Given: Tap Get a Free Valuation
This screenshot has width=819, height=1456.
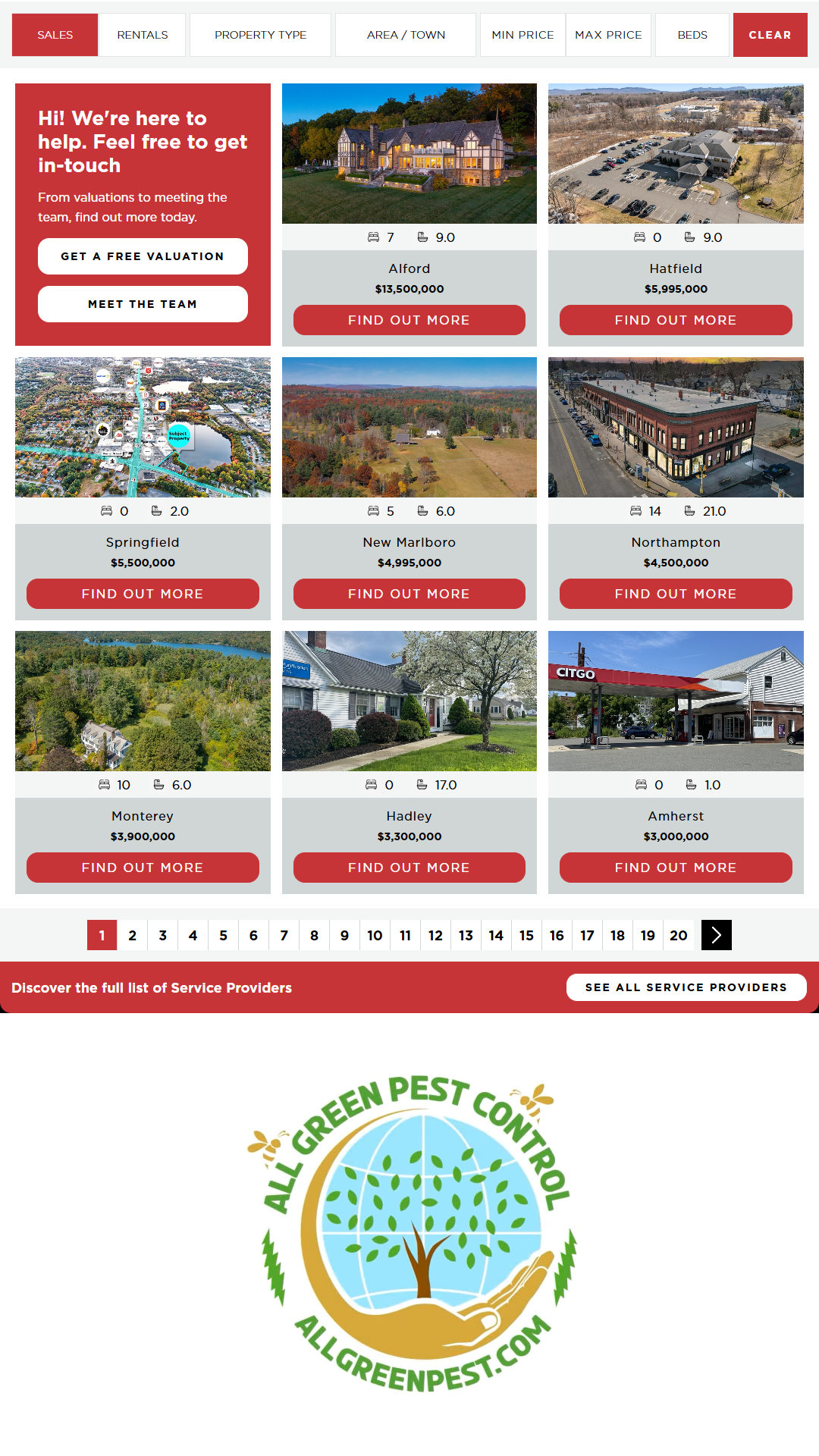Looking at the screenshot, I should click(x=143, y=256).
